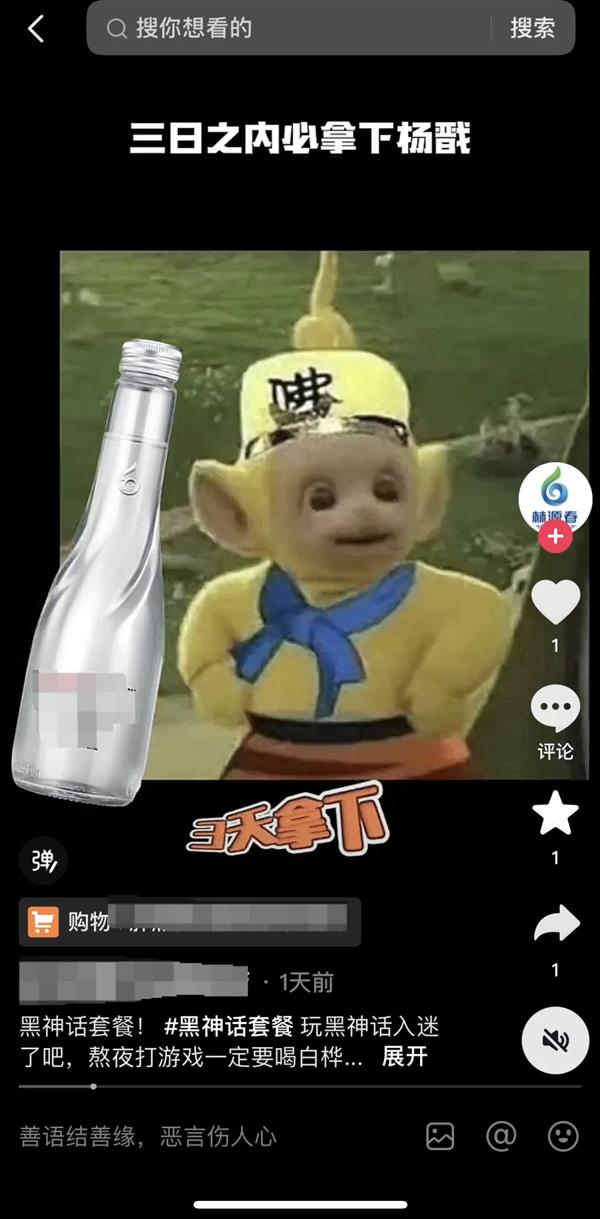Go back with the top-left arrow

(36, 29)
